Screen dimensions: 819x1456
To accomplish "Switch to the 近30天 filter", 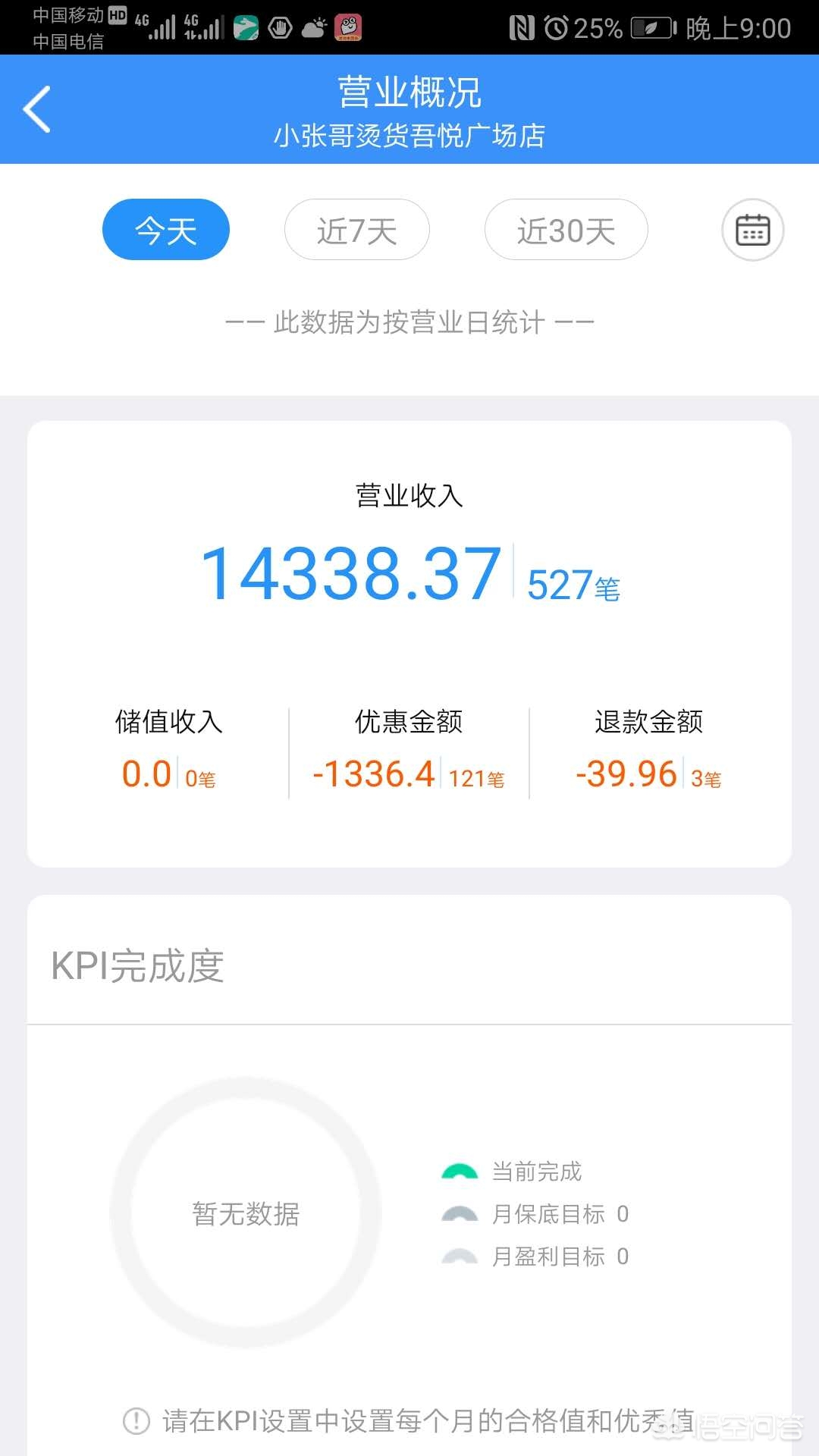I will [x=566, y=230].
